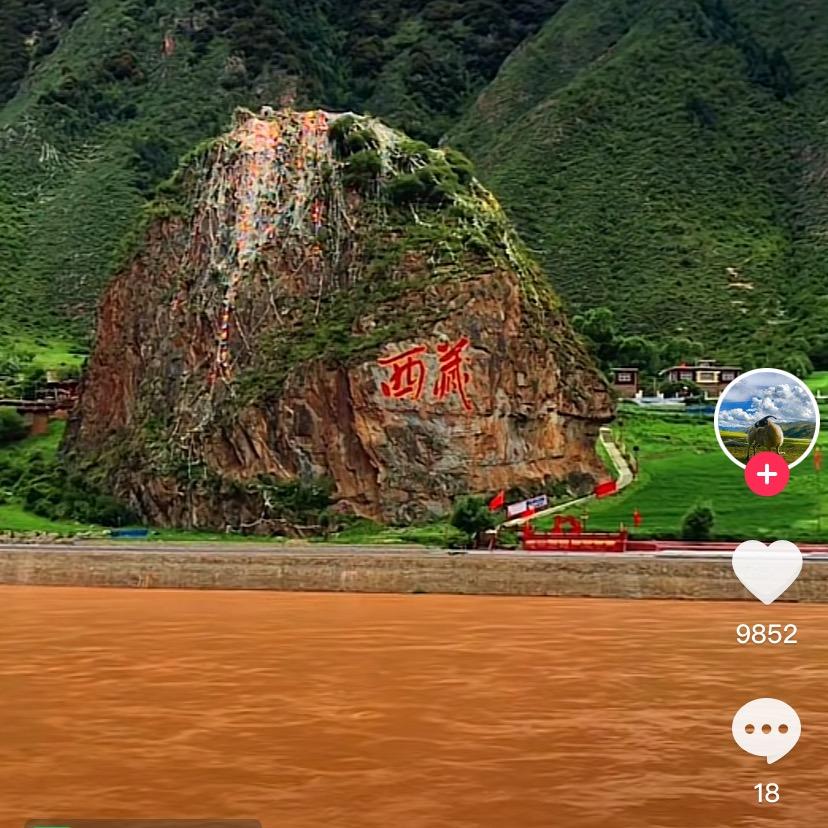Screen dimensions: 828x828
Task: Follow the creator with the plus button
Action: pos(767,474)
